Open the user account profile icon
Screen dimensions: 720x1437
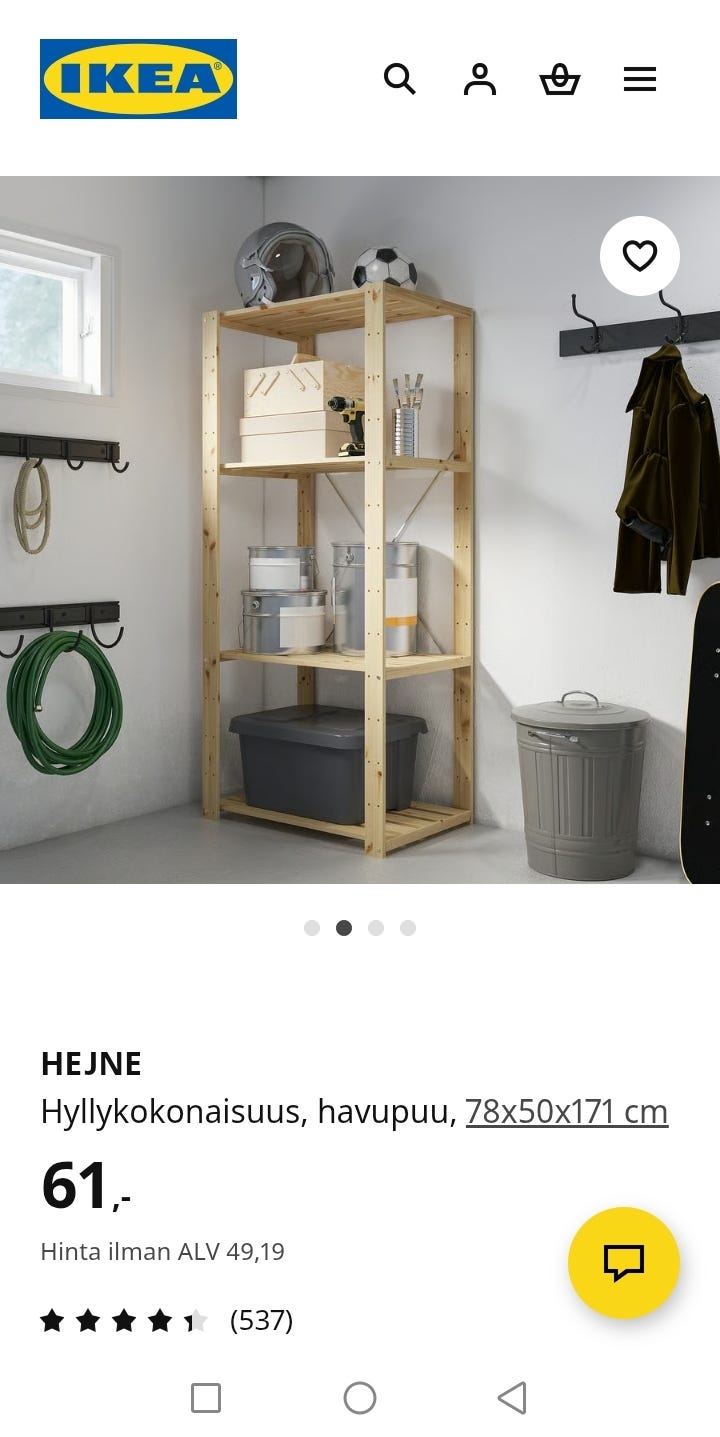[479, 79]
